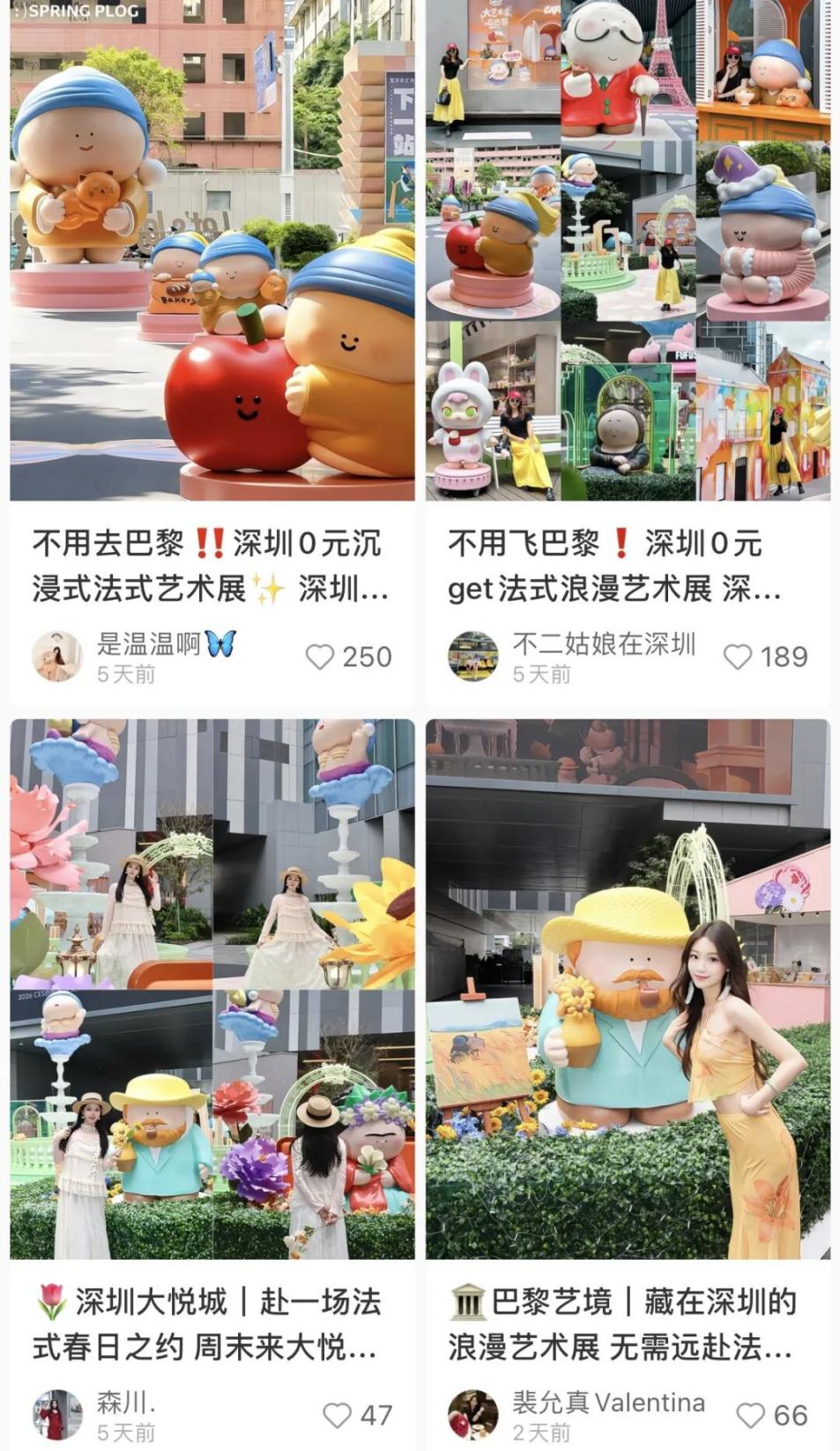
Task: View the profile avatar of 裴允真 Valentina
Action: (x=473, y=1415)
